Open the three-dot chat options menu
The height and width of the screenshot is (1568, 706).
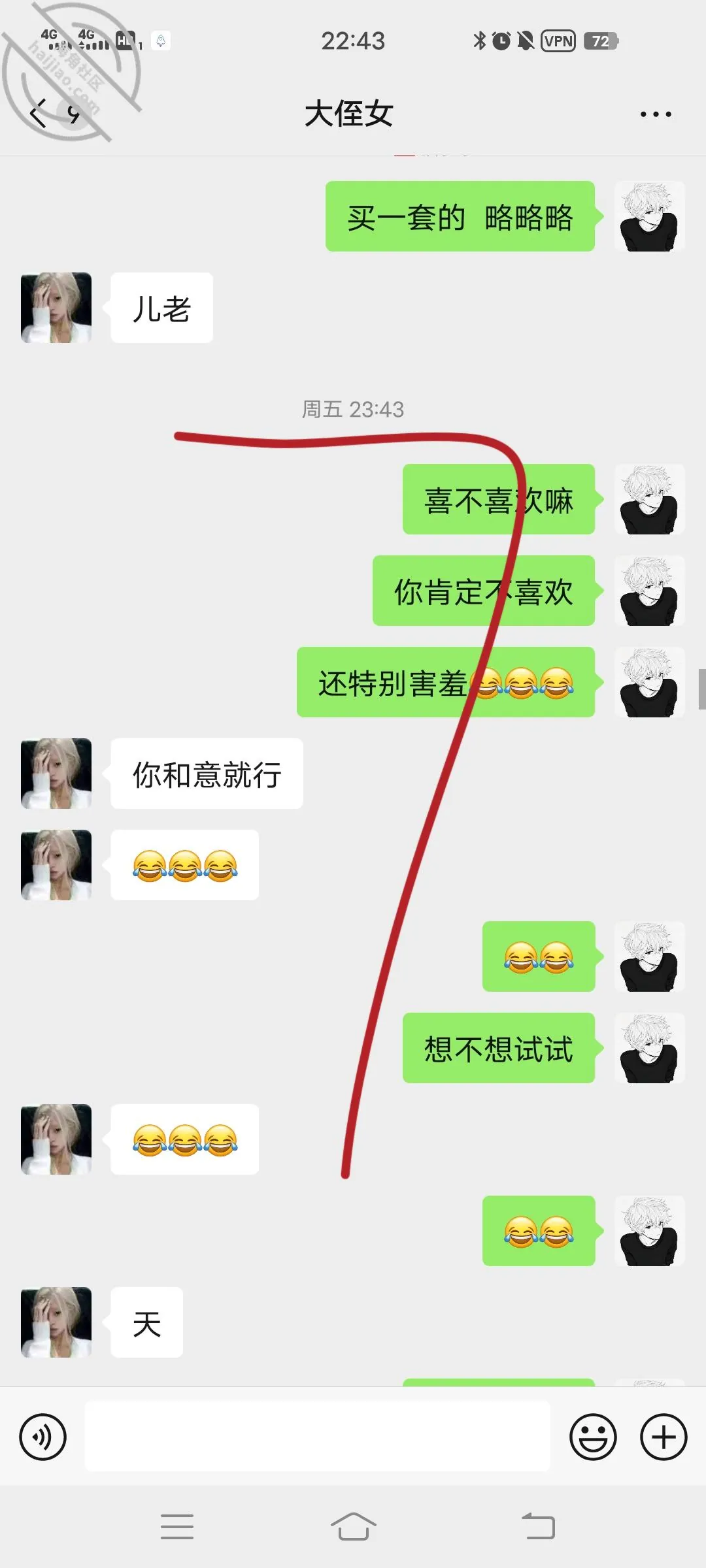click(x=656, y=114)
